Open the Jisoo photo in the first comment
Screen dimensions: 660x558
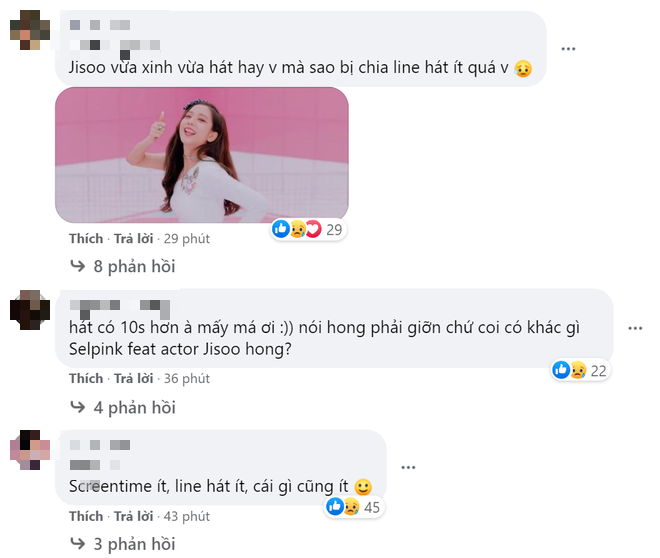[x=201, y=155]
